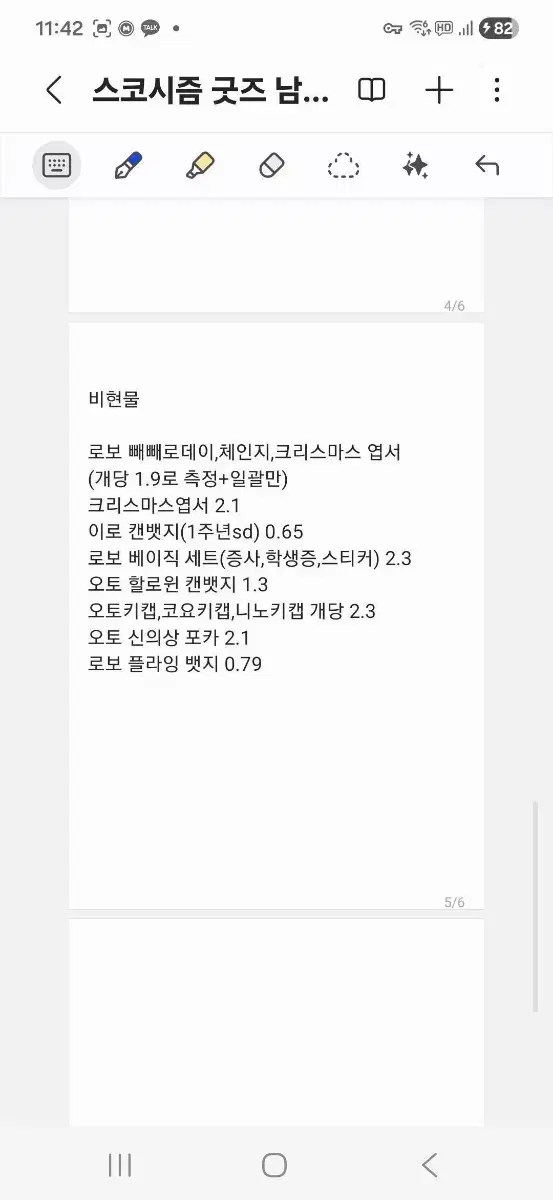Switch to reading mode with book icon
Image resolution: width=553 pixels, height=1200 pixels.
point(372,90)
